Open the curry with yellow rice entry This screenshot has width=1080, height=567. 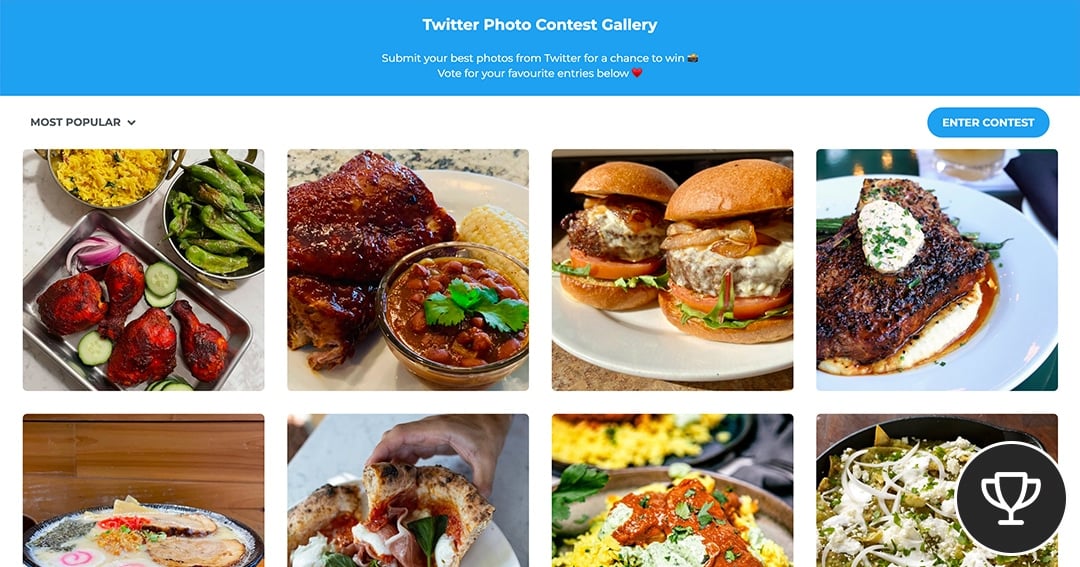[x=672, y=490]
